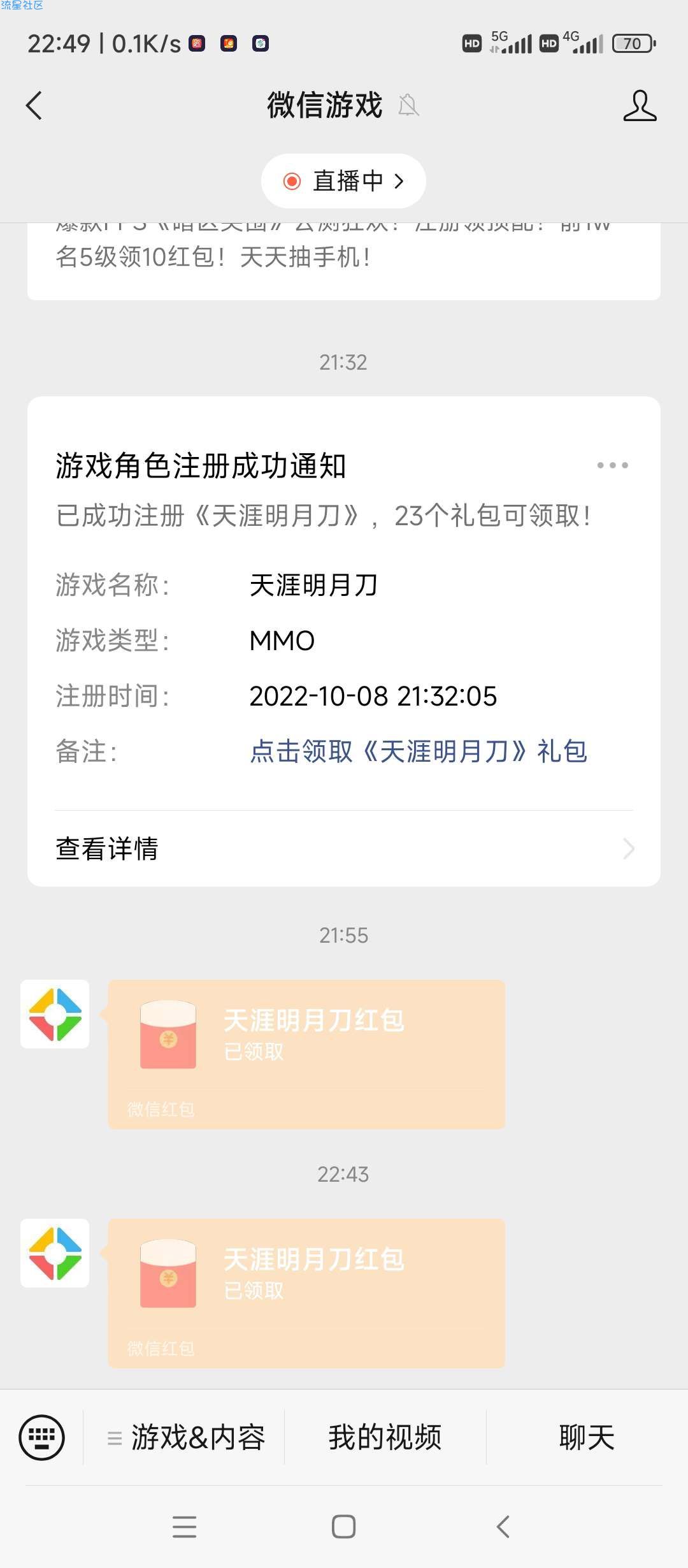Tap the system home button

[344, 1527]
